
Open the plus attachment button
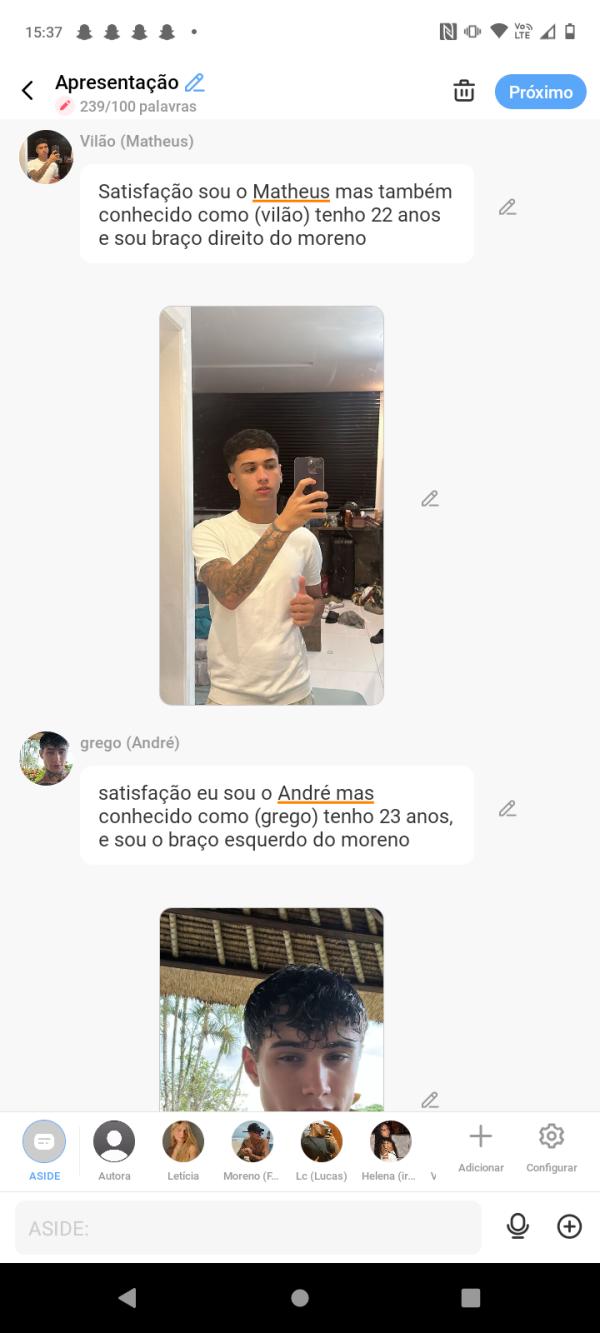coord(569,1226)
